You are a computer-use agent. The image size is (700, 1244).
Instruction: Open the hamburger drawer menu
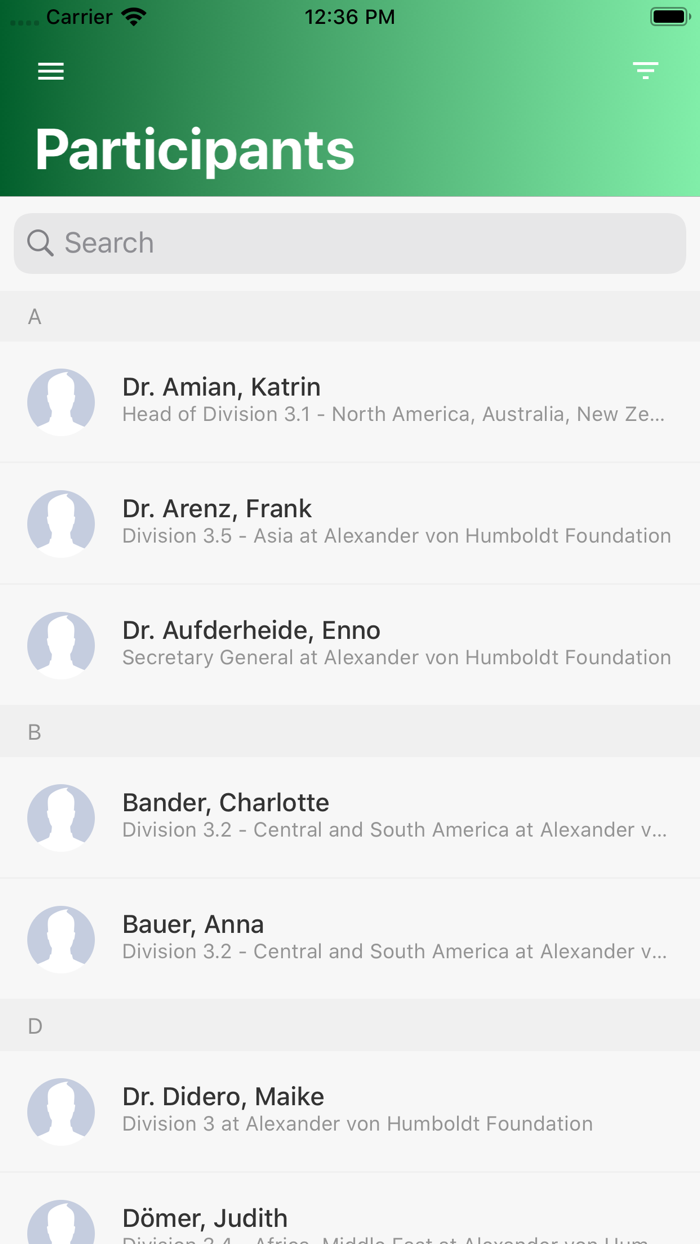click(51, 71)
